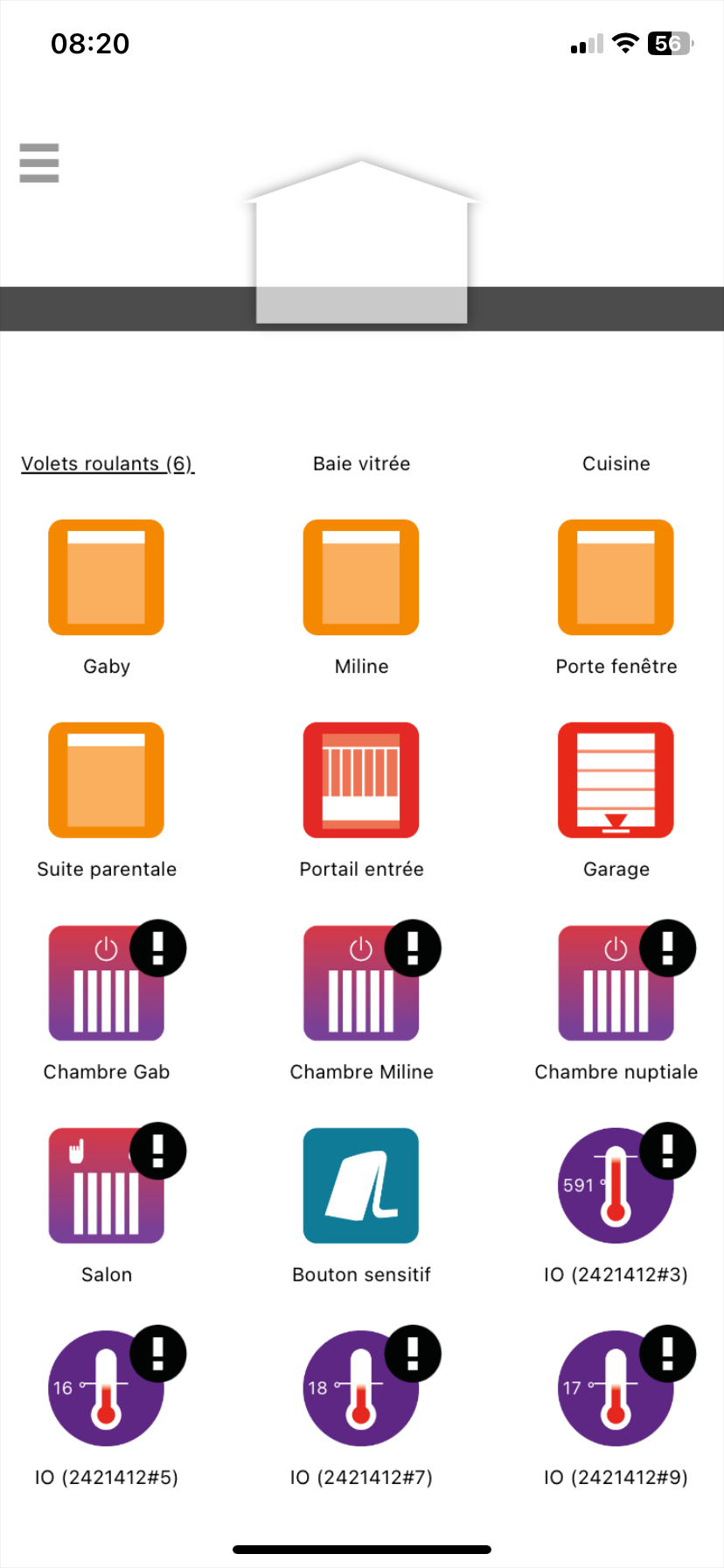Open temperature sensor IO (2421412#5)
This screenshot has height=1568, width=724.
point(106,1389)
